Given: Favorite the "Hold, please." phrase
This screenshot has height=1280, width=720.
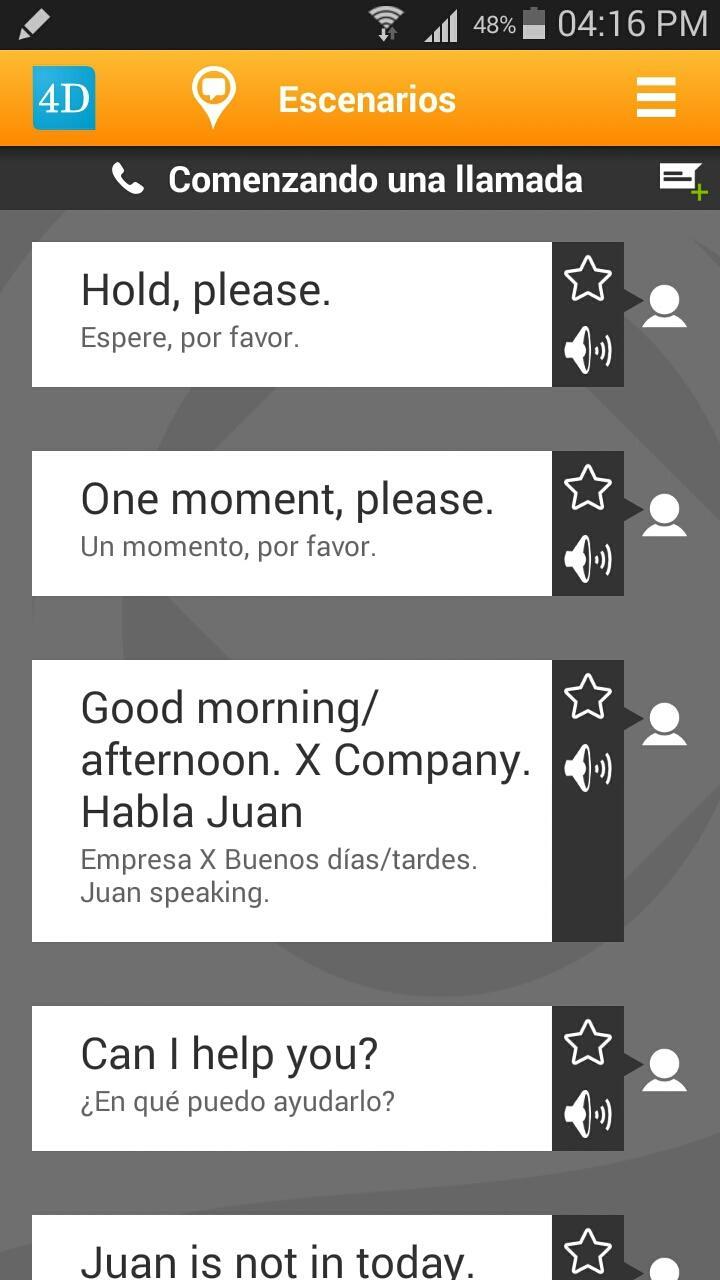Looking at the screenshot, I should pos(588,279).
